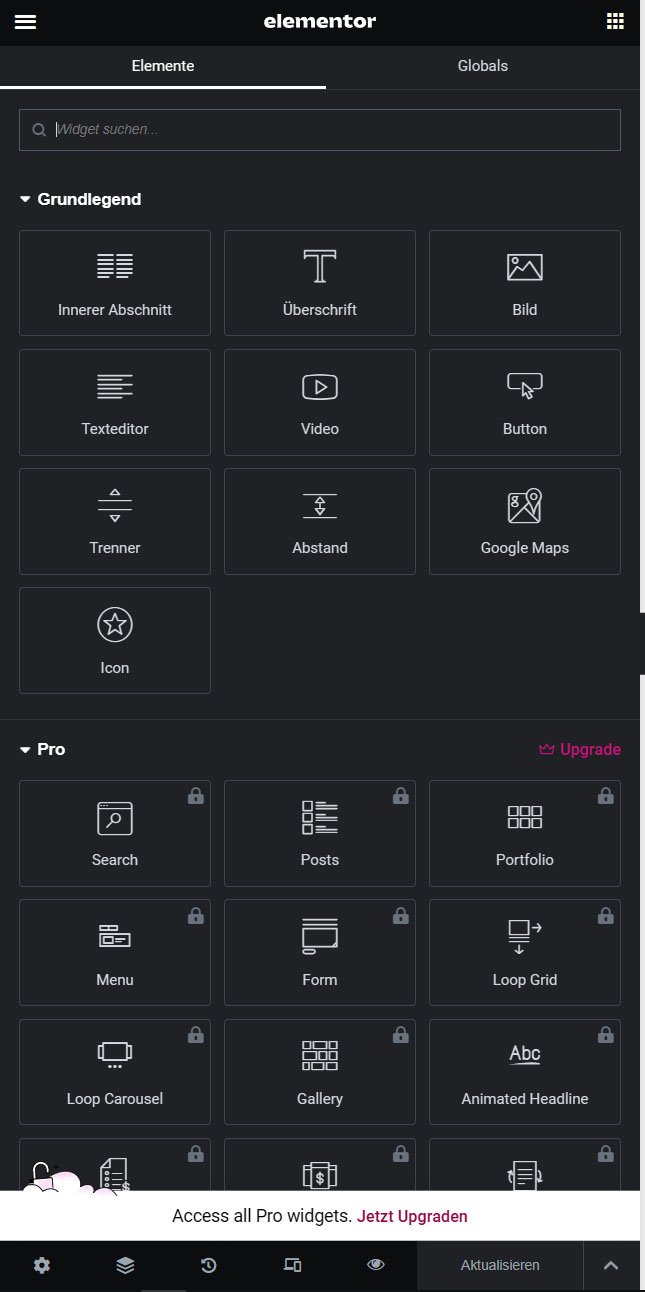Open the history icon
Viewport: 645px width, 1292px height.
(x=208, y=1265)
